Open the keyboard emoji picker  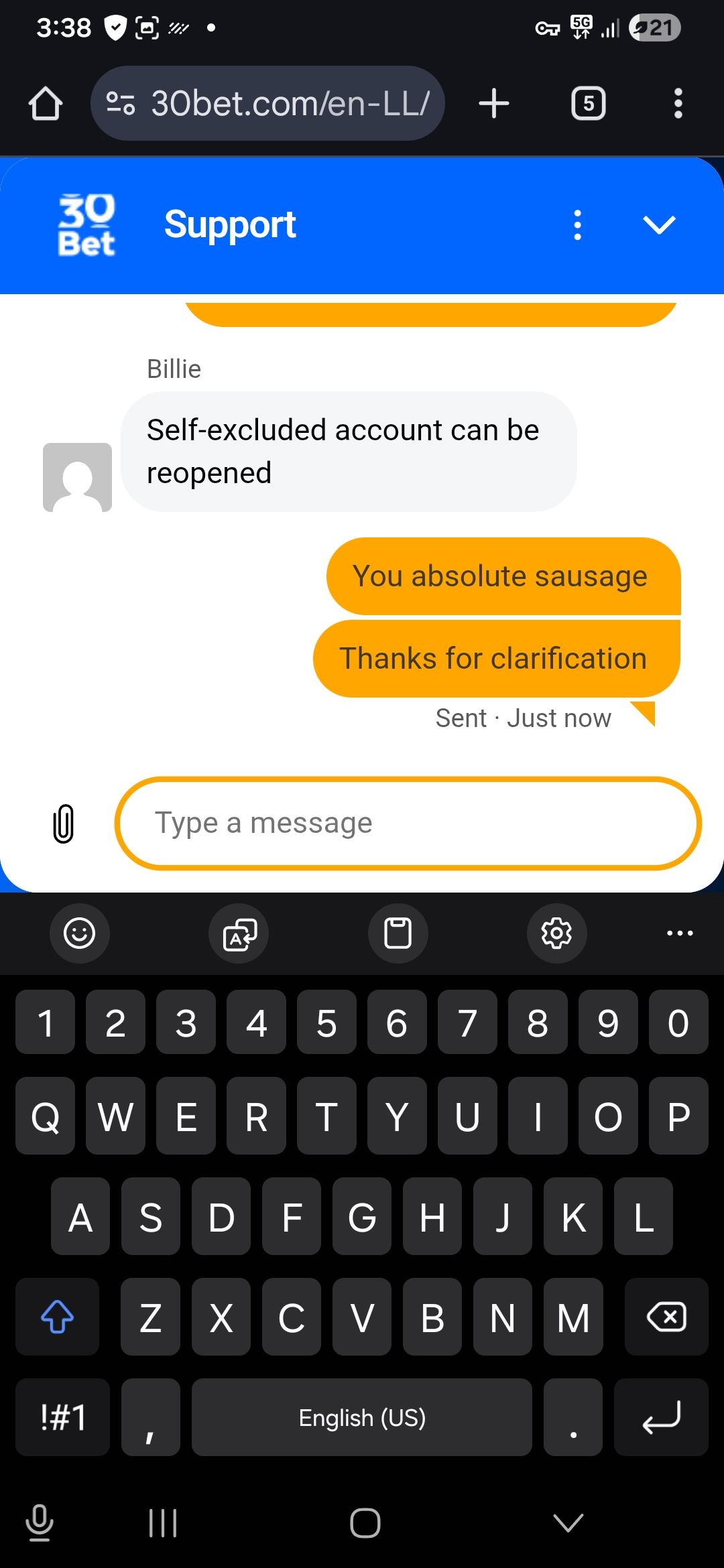coord(79,933)
